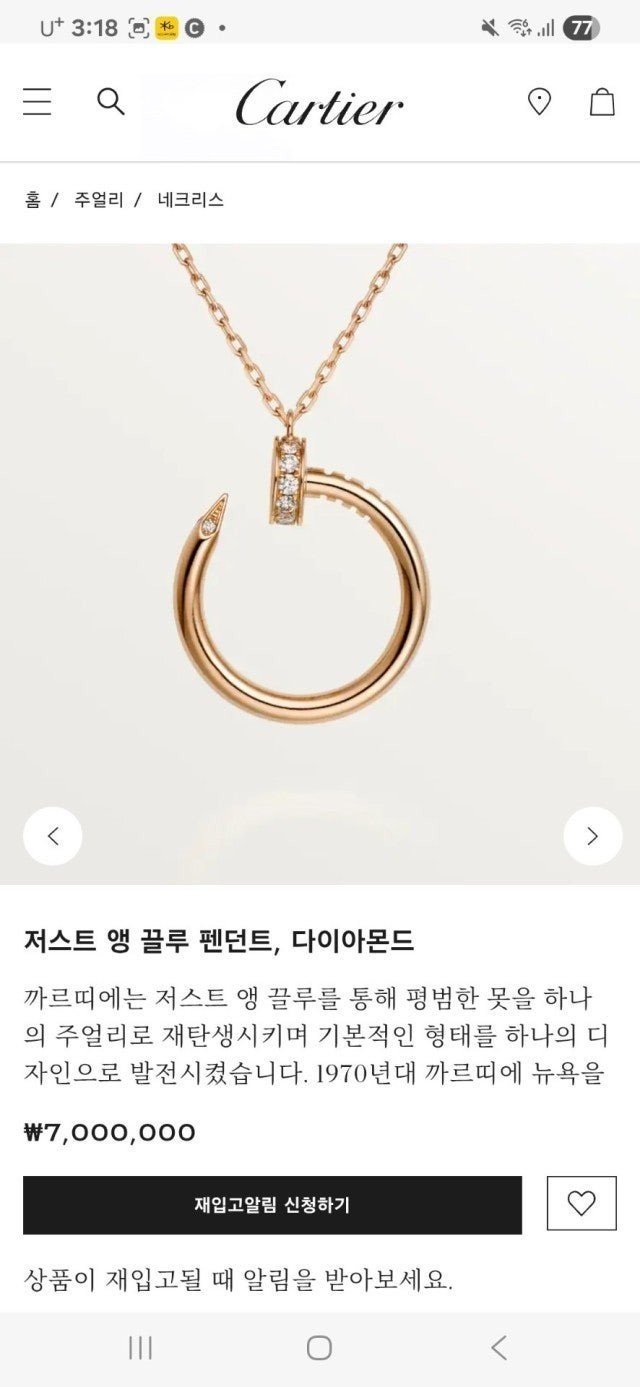Show the next product image
The image size is (640, 1387).
(592, 836)
